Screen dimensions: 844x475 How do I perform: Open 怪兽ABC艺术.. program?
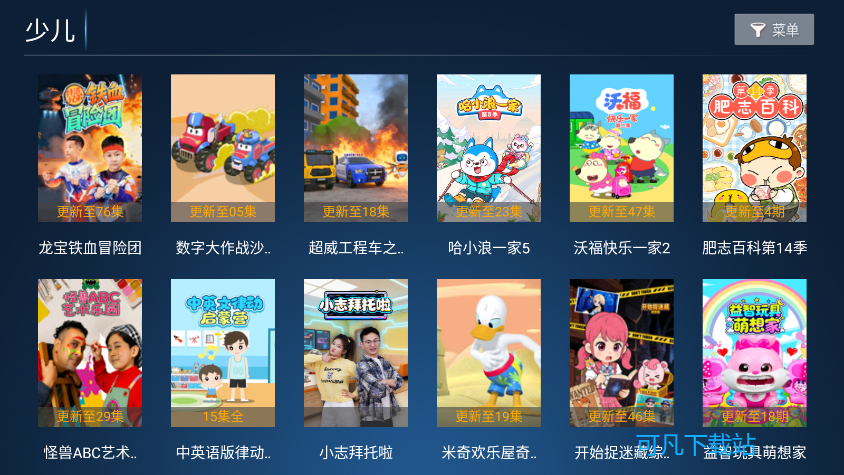click(90, 353)
